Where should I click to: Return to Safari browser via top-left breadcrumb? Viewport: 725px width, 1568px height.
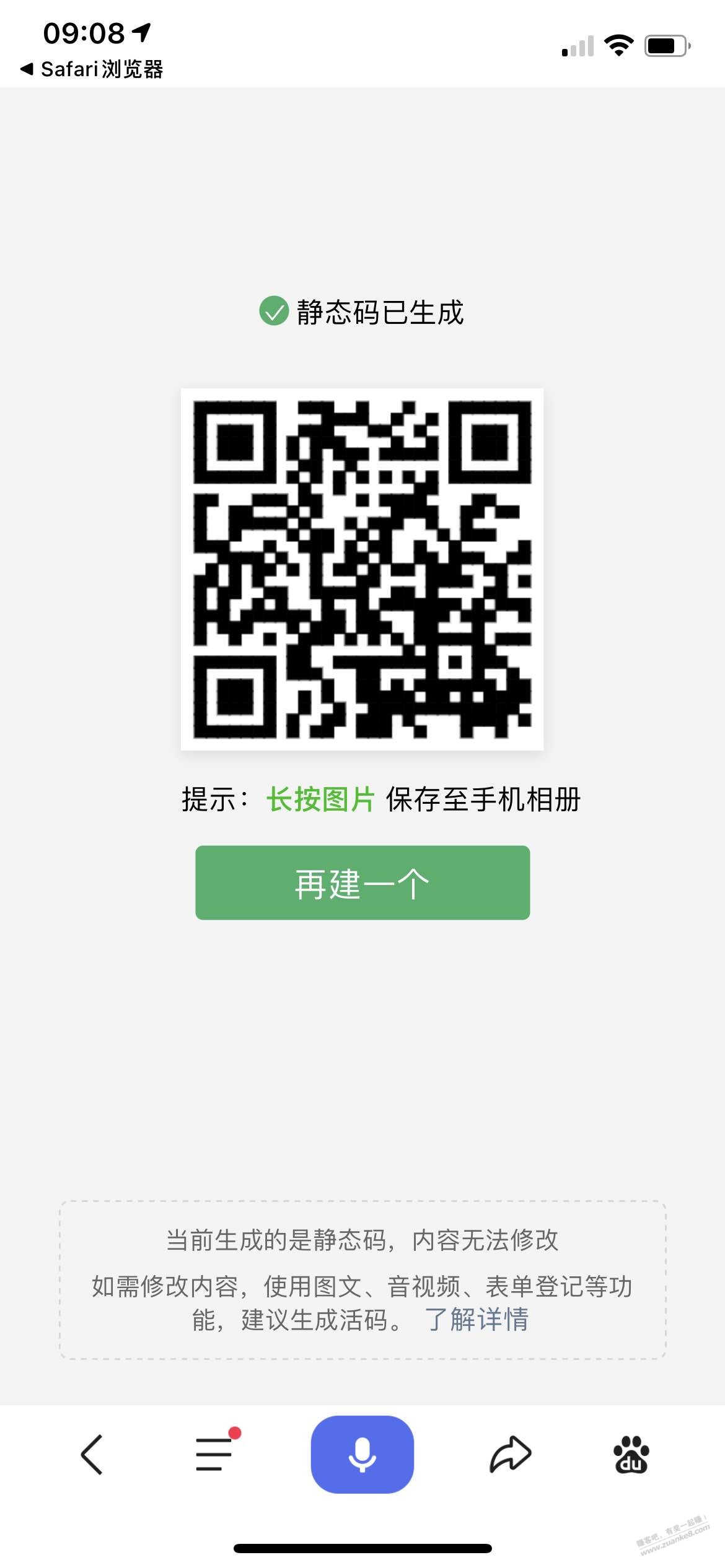(x=92, y=69)
